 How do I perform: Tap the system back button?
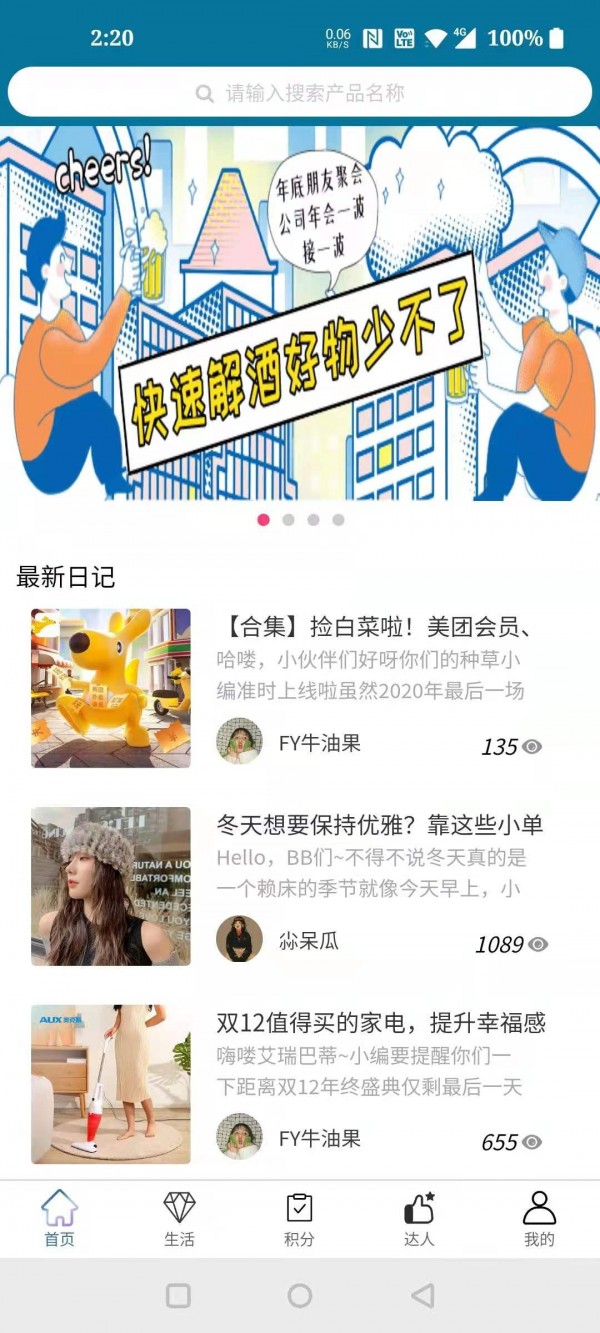click(x=422, y=1296)
